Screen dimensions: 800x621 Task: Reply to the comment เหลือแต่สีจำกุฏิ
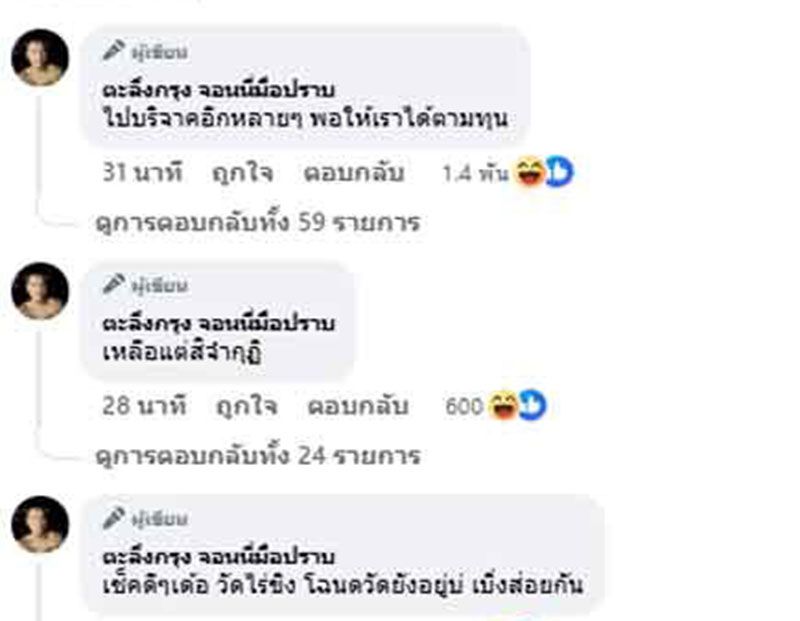(x=358, y=407)
